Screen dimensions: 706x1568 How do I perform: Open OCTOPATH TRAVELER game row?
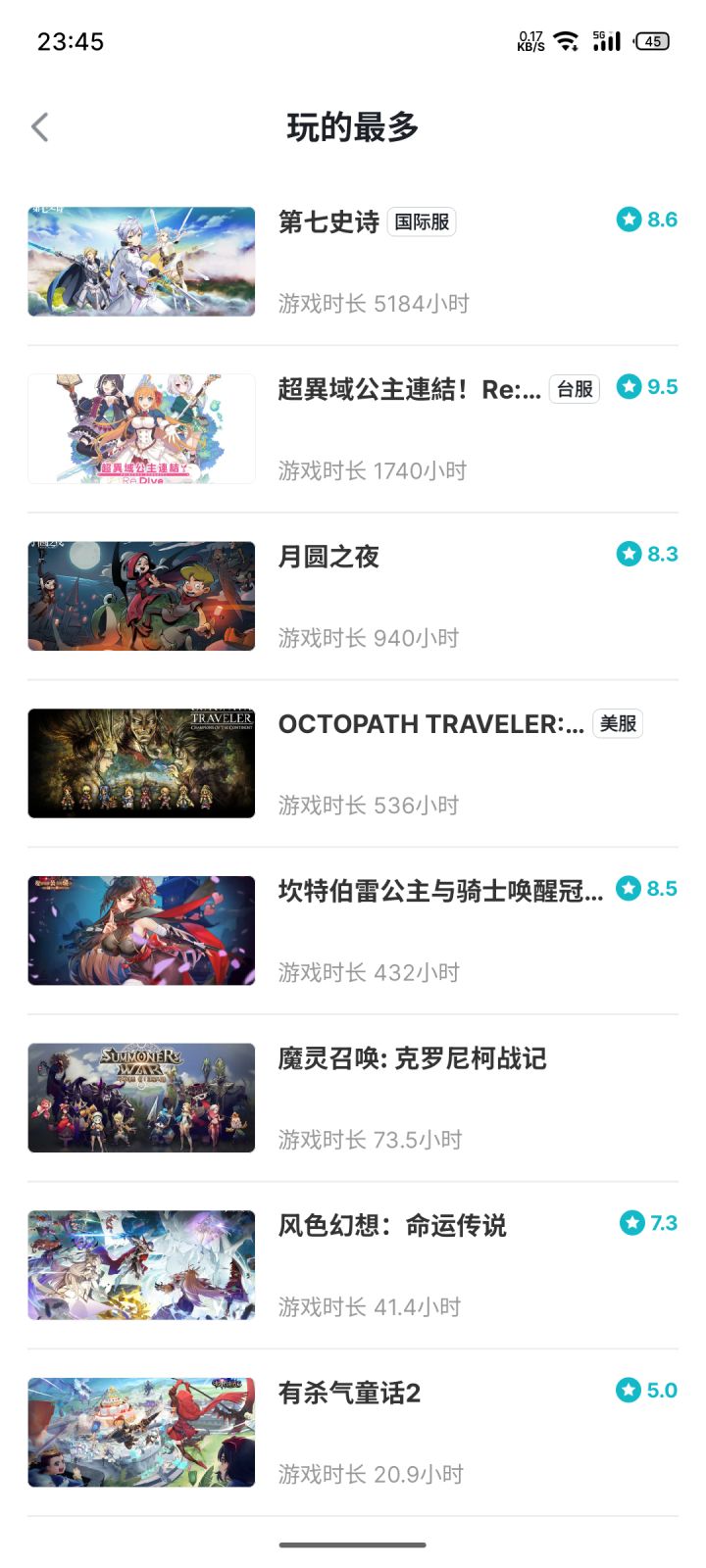pos(353,763)
